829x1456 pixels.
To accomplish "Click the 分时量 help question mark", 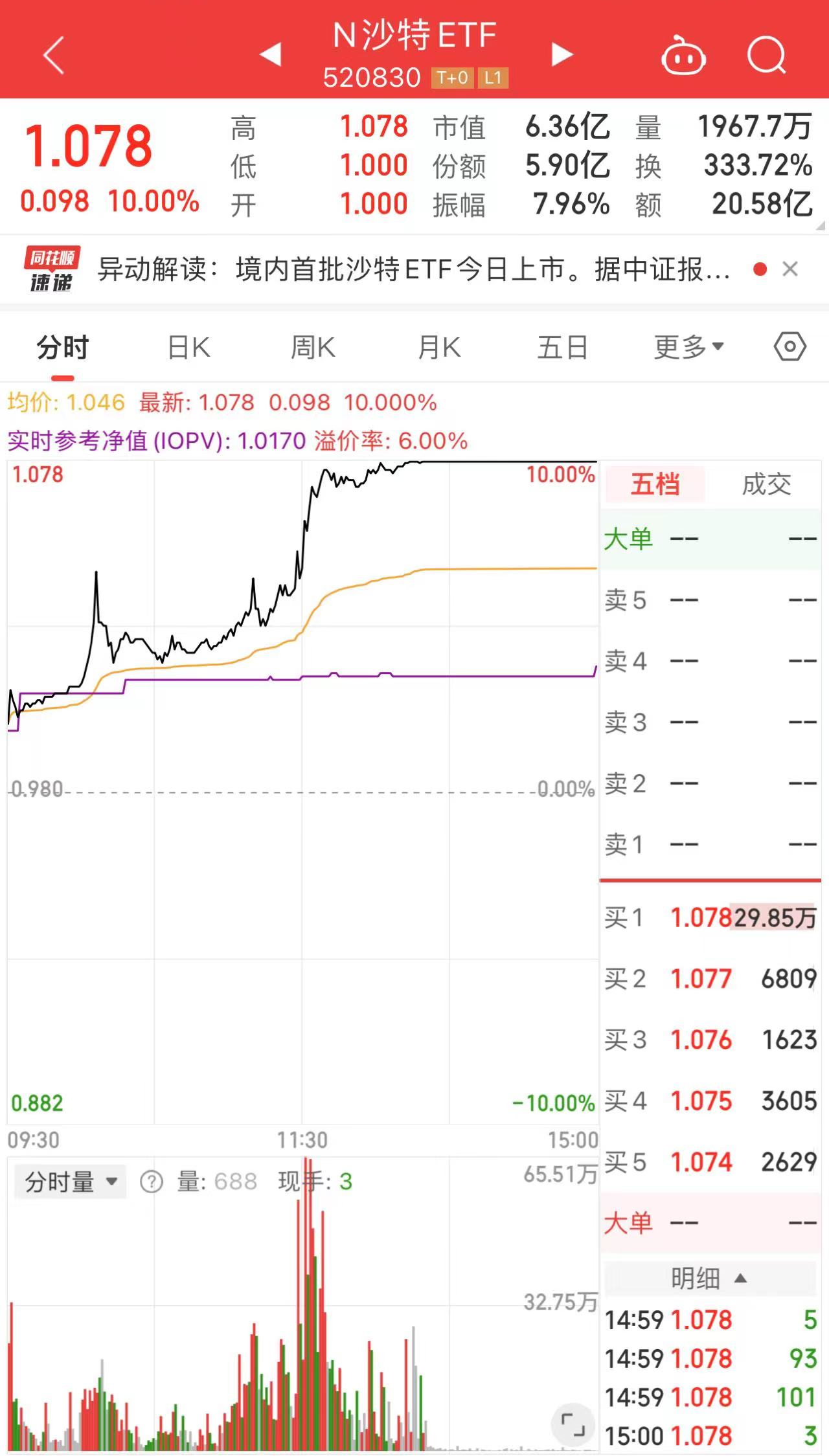I will point(150,1180).
